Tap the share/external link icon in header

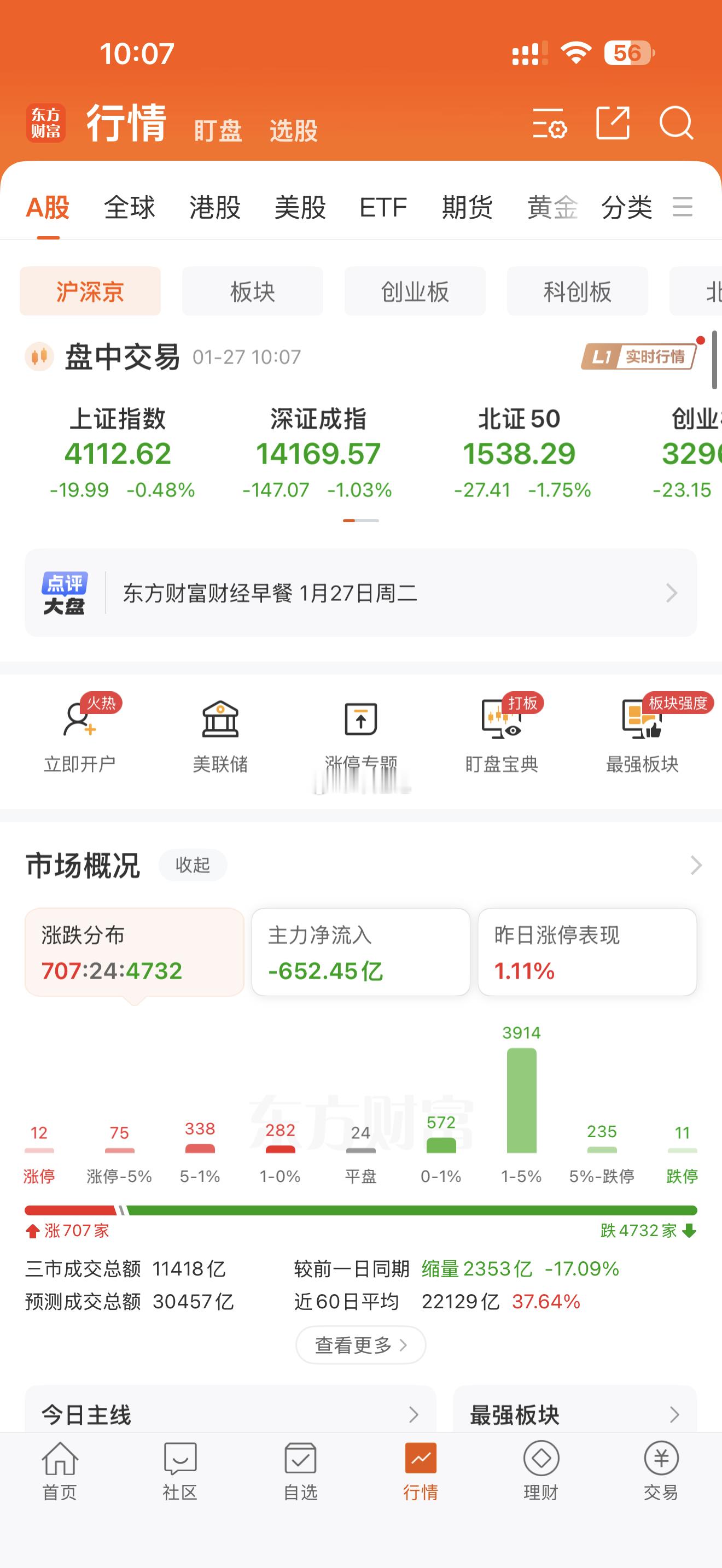point(613,124)
